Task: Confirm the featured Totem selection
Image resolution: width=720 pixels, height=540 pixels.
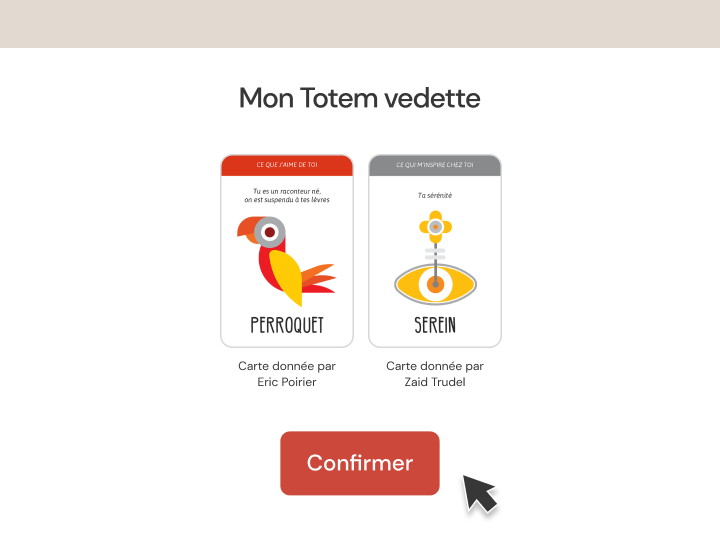Action: pos(360,463)
